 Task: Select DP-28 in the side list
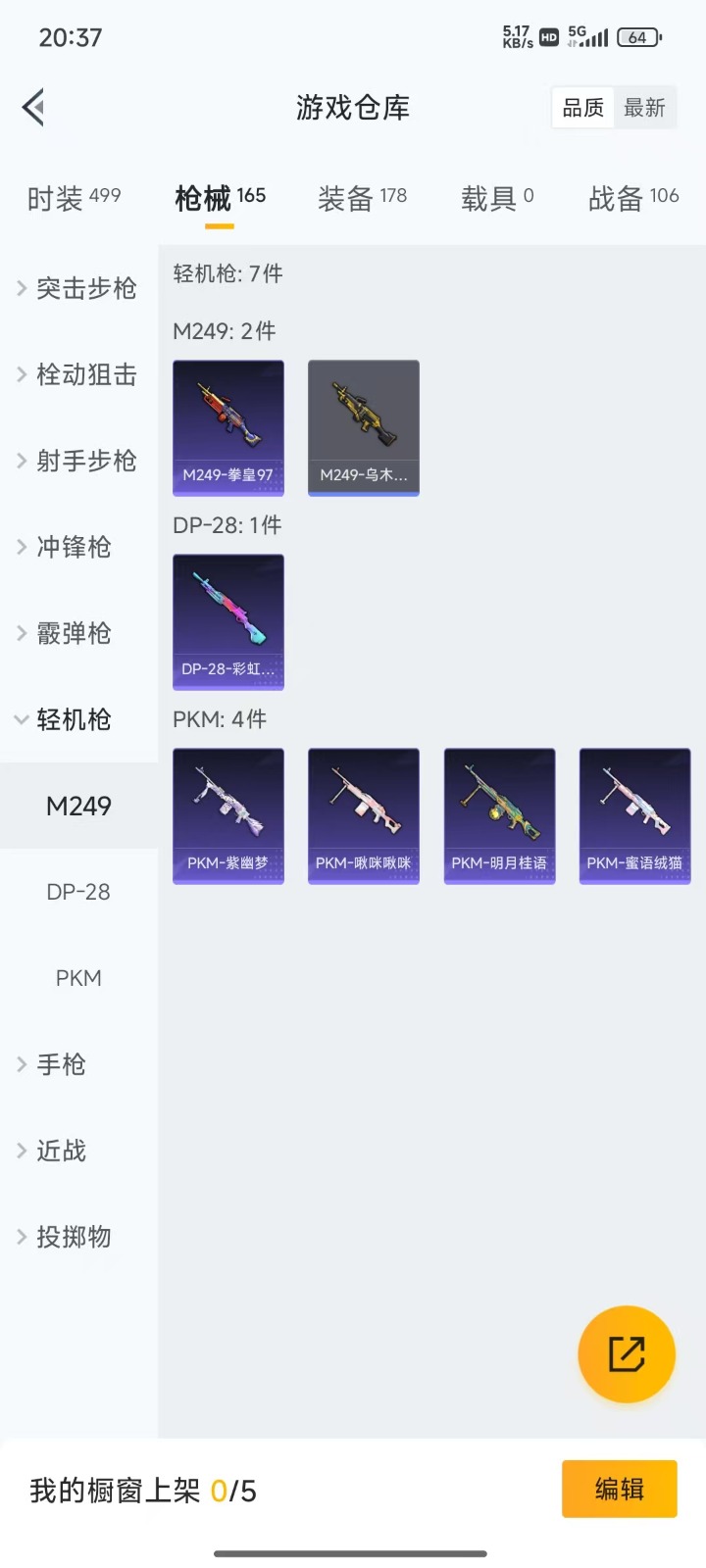(78, 892)
